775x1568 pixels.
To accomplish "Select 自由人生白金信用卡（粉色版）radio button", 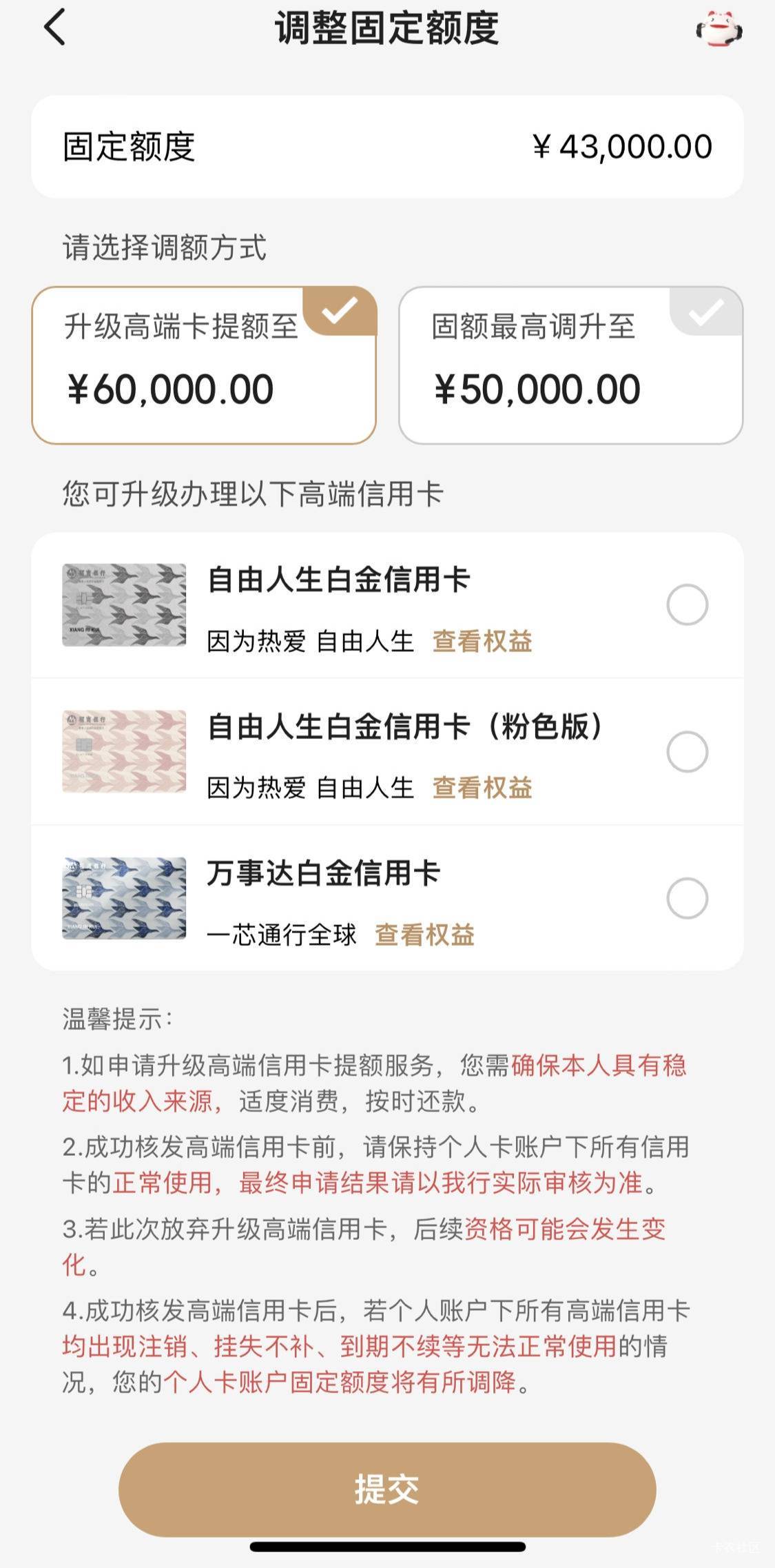I will click(687, 751).
